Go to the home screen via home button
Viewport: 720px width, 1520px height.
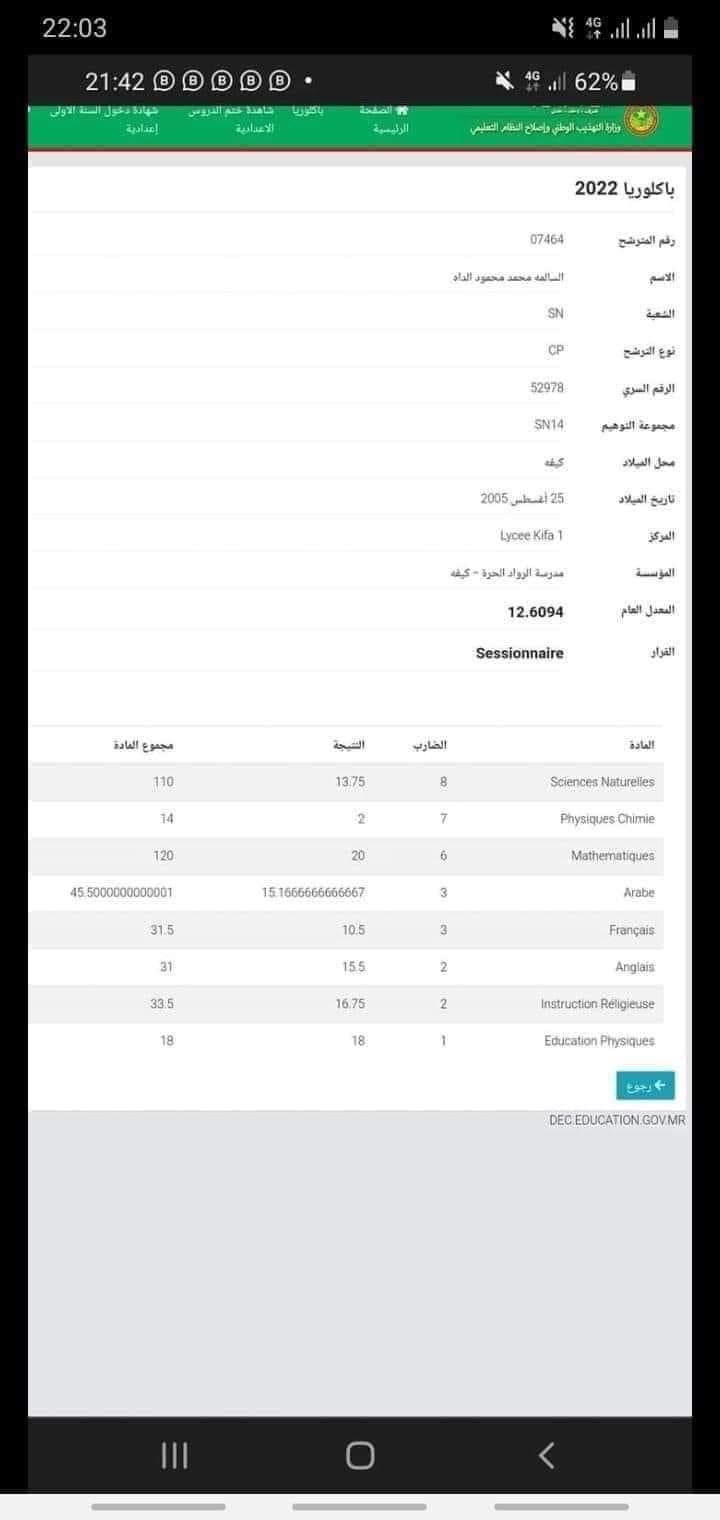[360, 1455]
